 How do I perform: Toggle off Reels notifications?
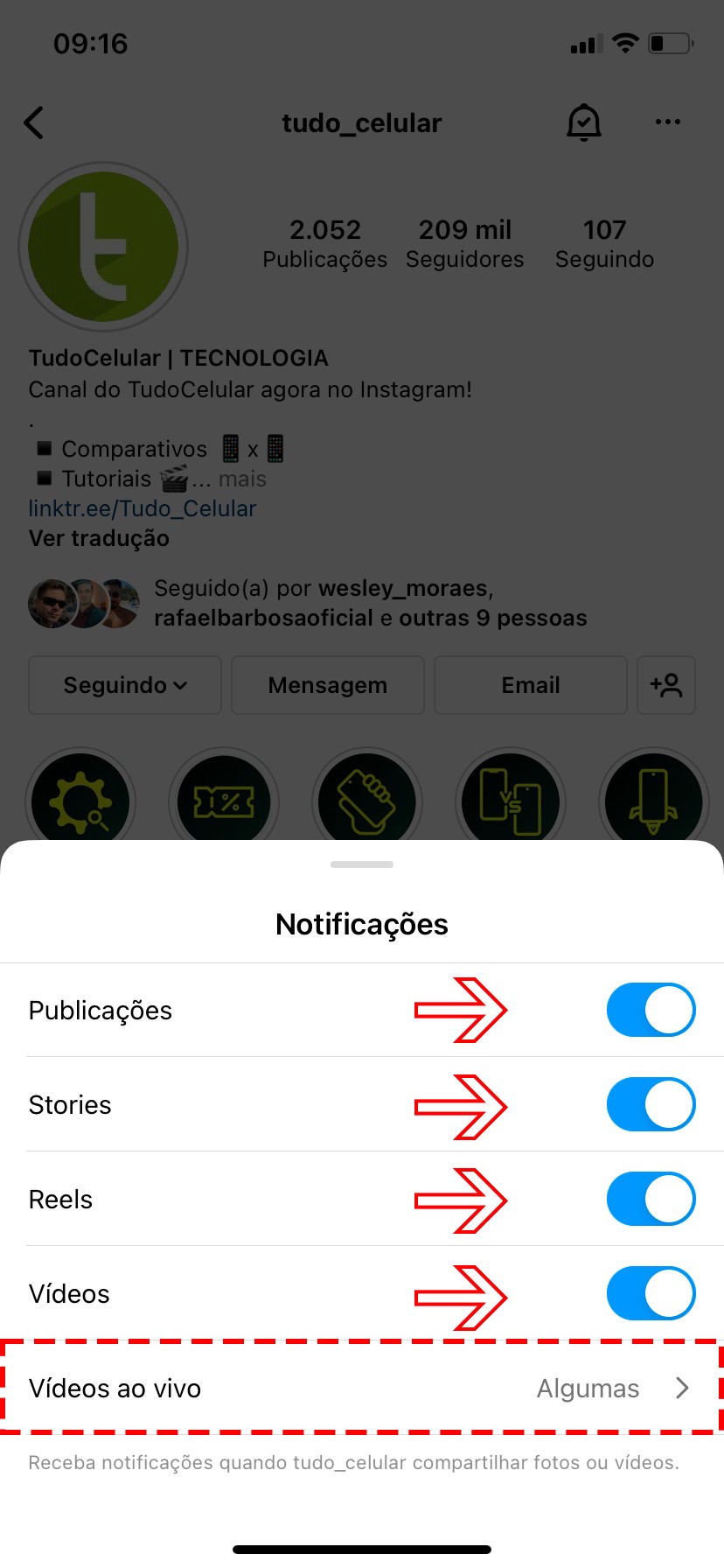coord(651,1199)
